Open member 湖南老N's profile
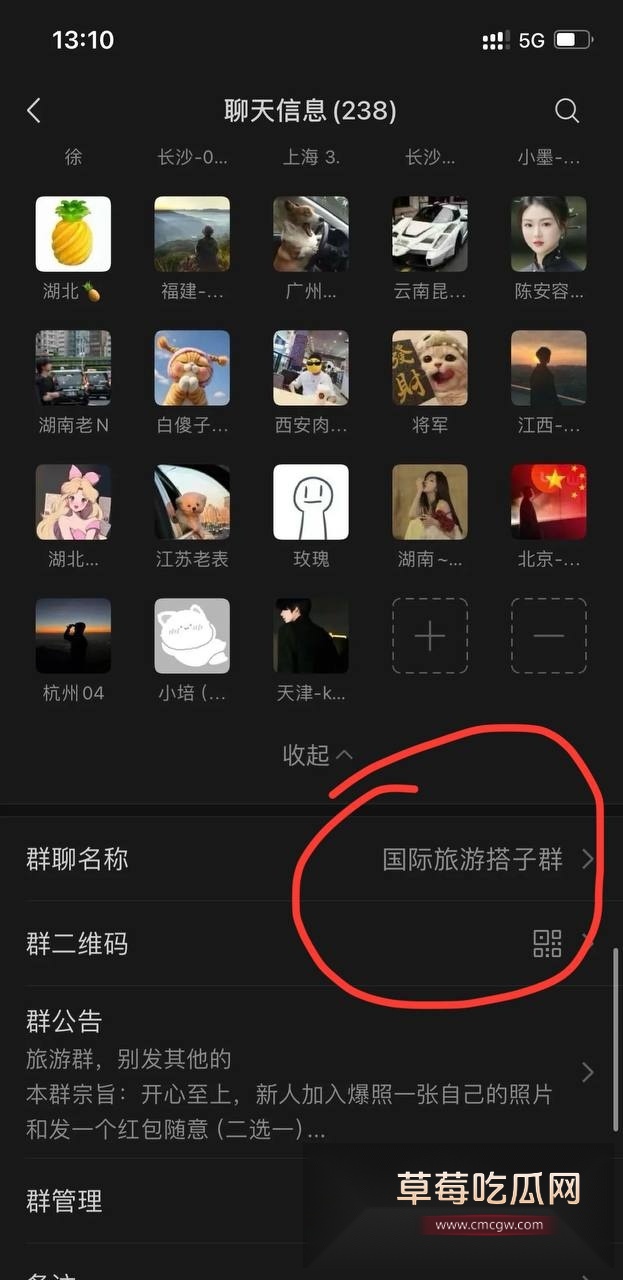Viewport: 623px width, 1280px height. pos(73,368)
